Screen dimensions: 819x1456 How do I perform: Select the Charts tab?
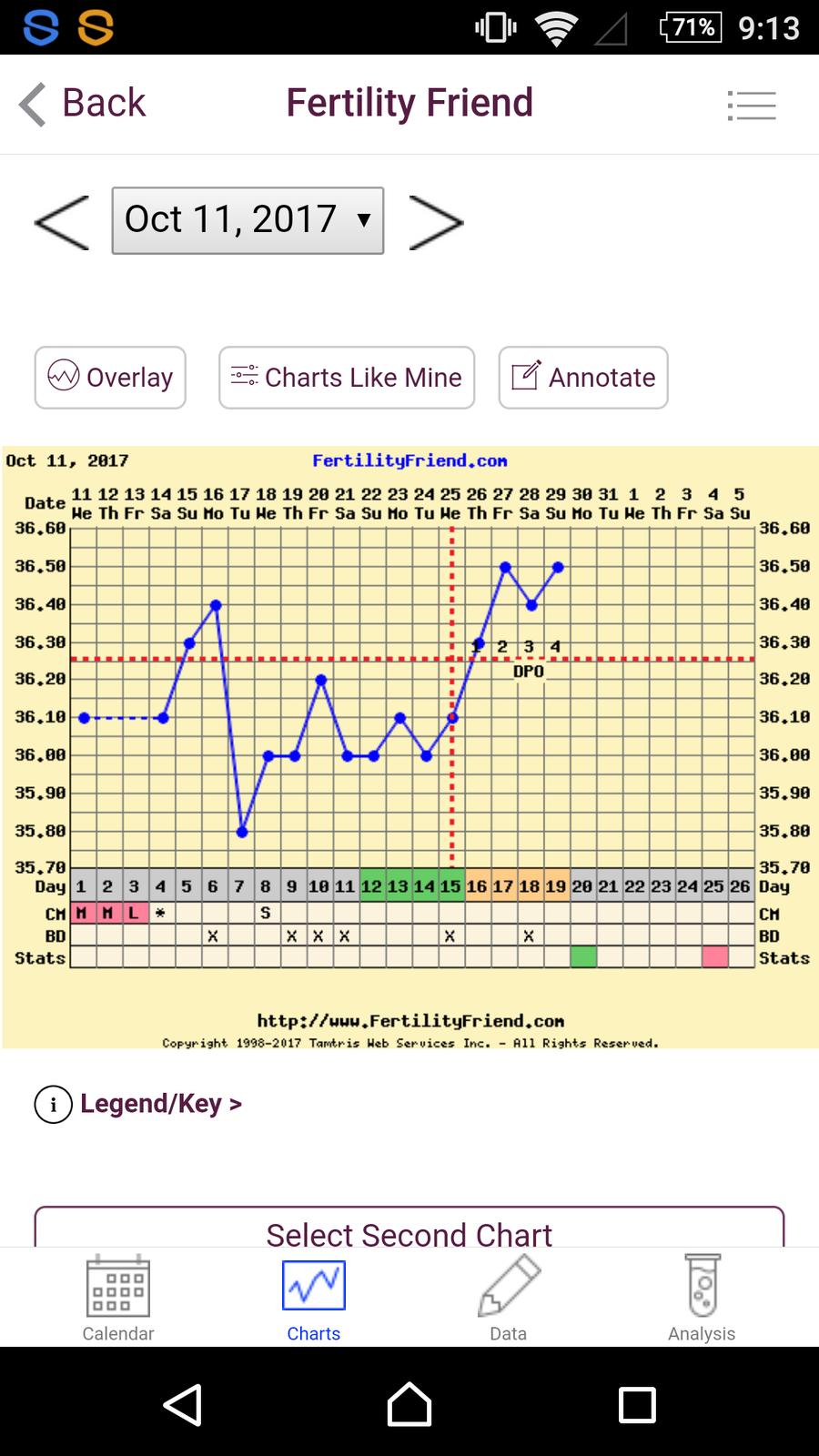pos(313,1299)
